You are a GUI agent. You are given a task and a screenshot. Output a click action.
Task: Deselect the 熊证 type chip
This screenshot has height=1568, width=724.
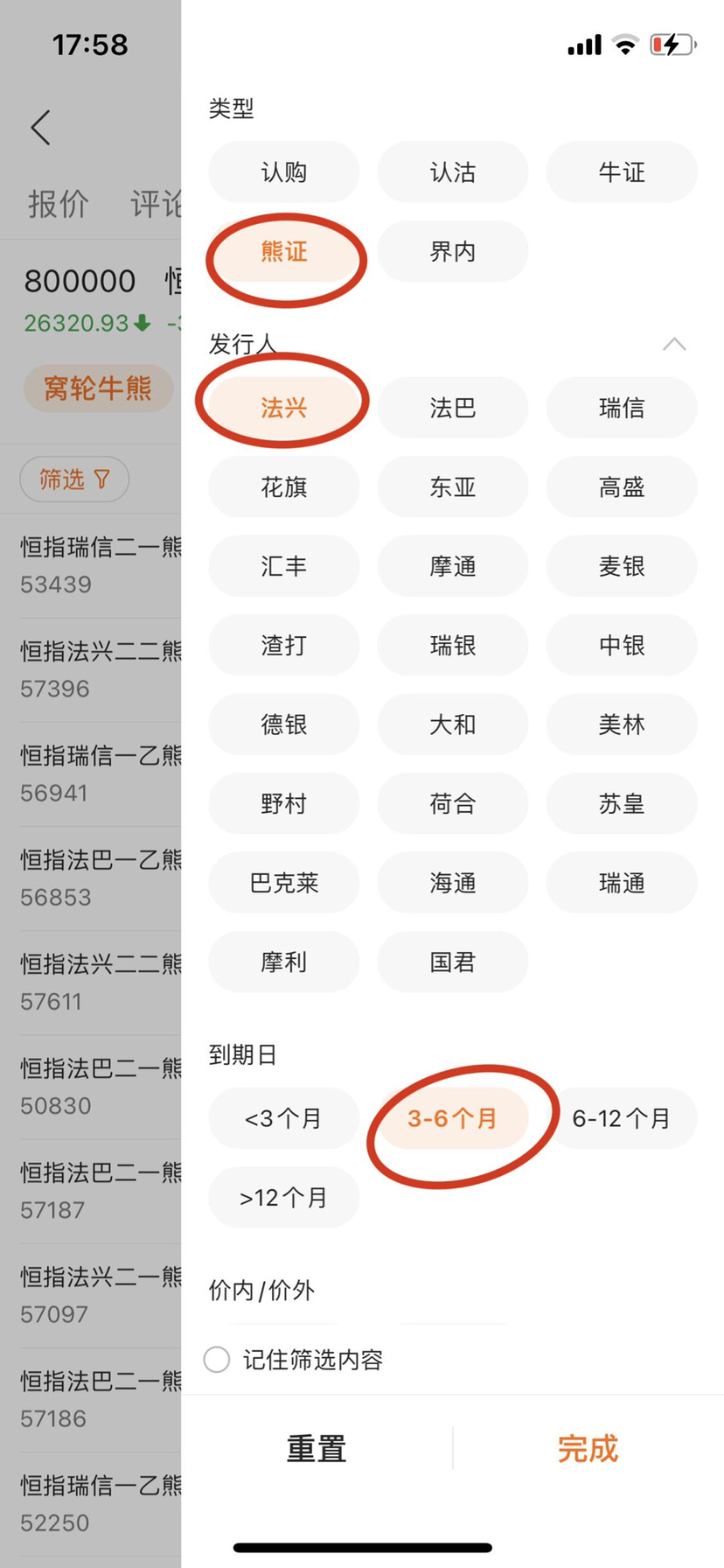coord(283,252)
